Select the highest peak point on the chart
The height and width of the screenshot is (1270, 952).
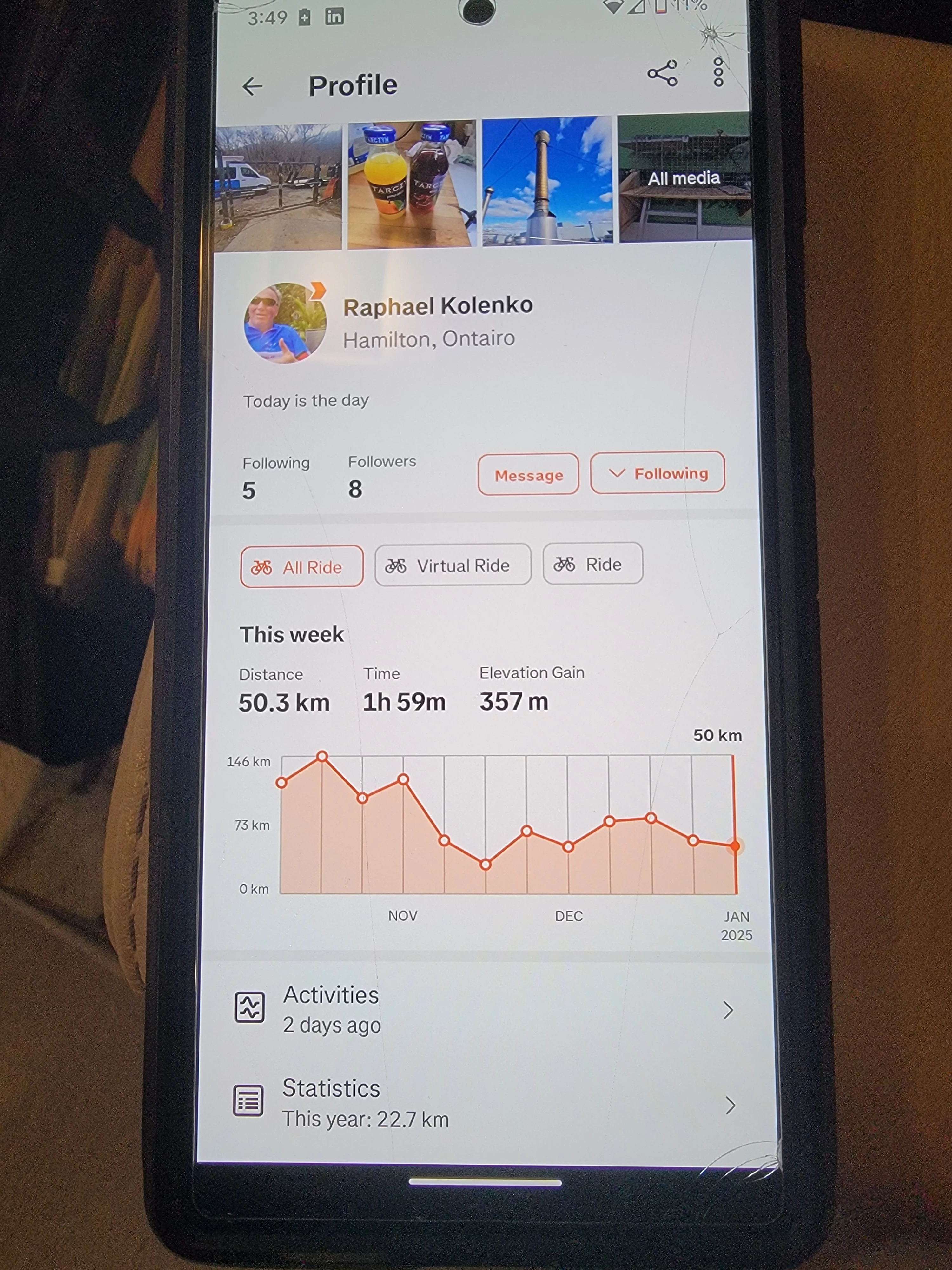[x=322, y=756]
